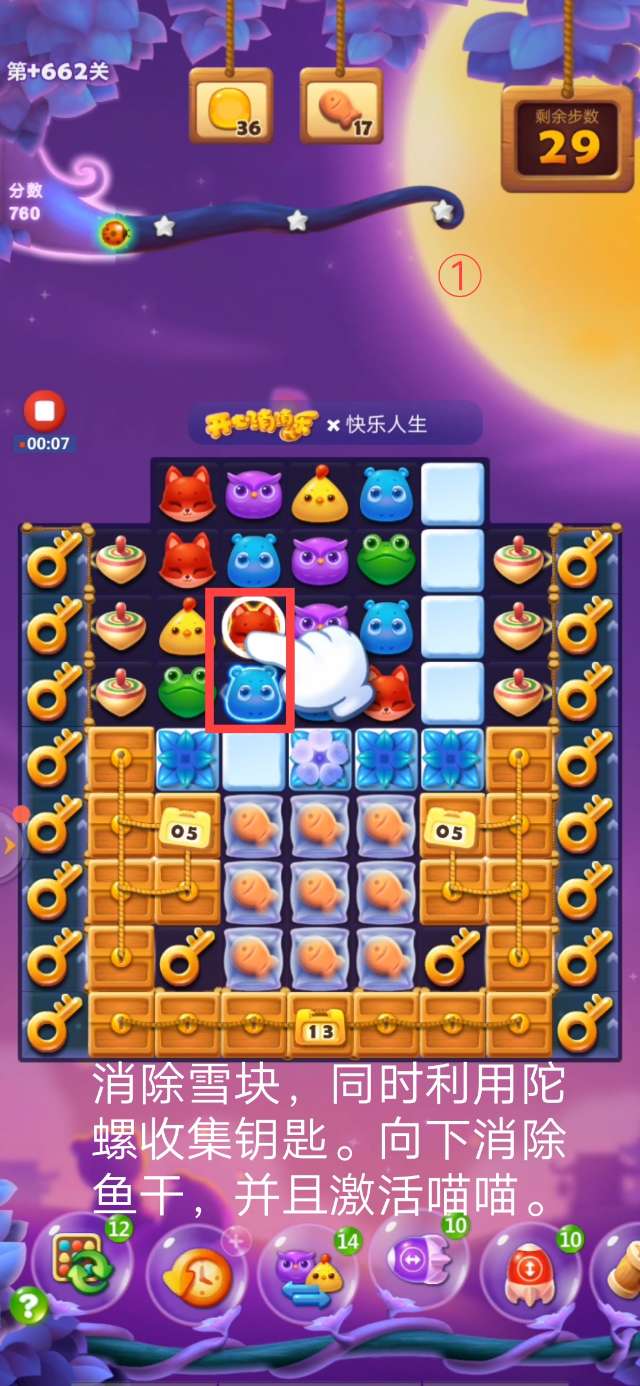Use the shuffle board booster
The image size is (640, 1386).
point(80,1268)
